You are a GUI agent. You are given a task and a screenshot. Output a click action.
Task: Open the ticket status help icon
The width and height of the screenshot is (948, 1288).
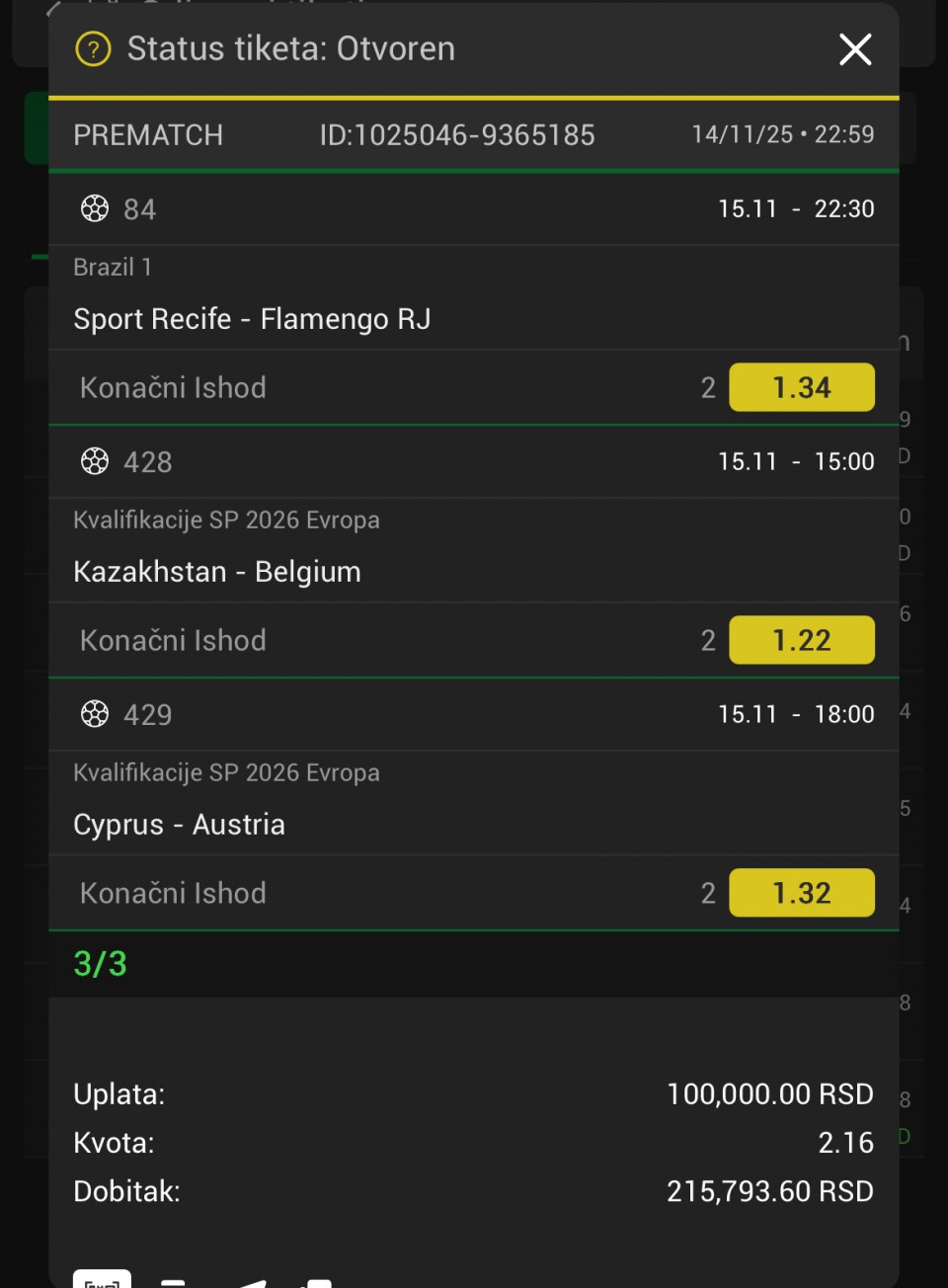coord(94,49)
